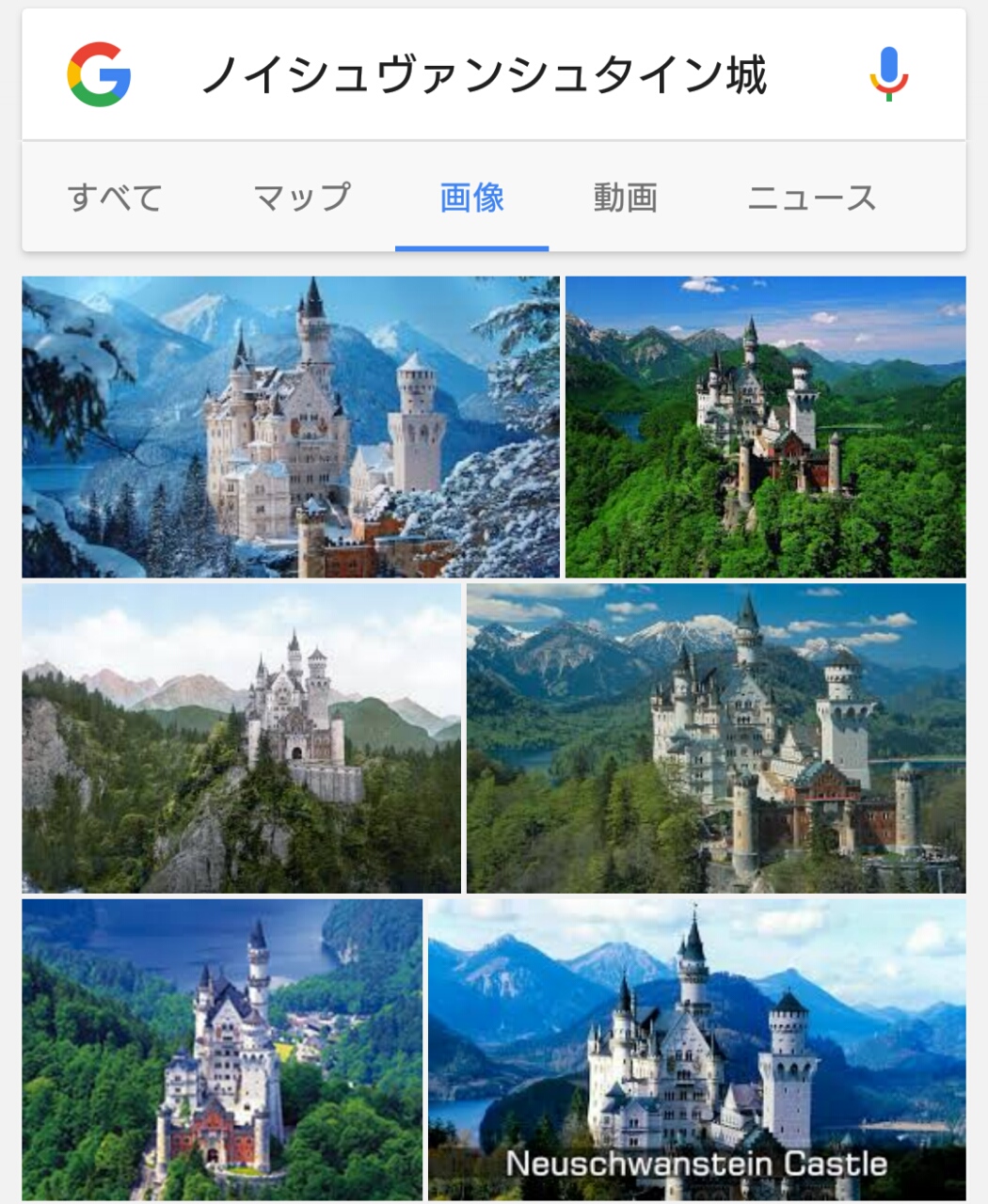Open the 動画 tab

(x=625, y=198)
